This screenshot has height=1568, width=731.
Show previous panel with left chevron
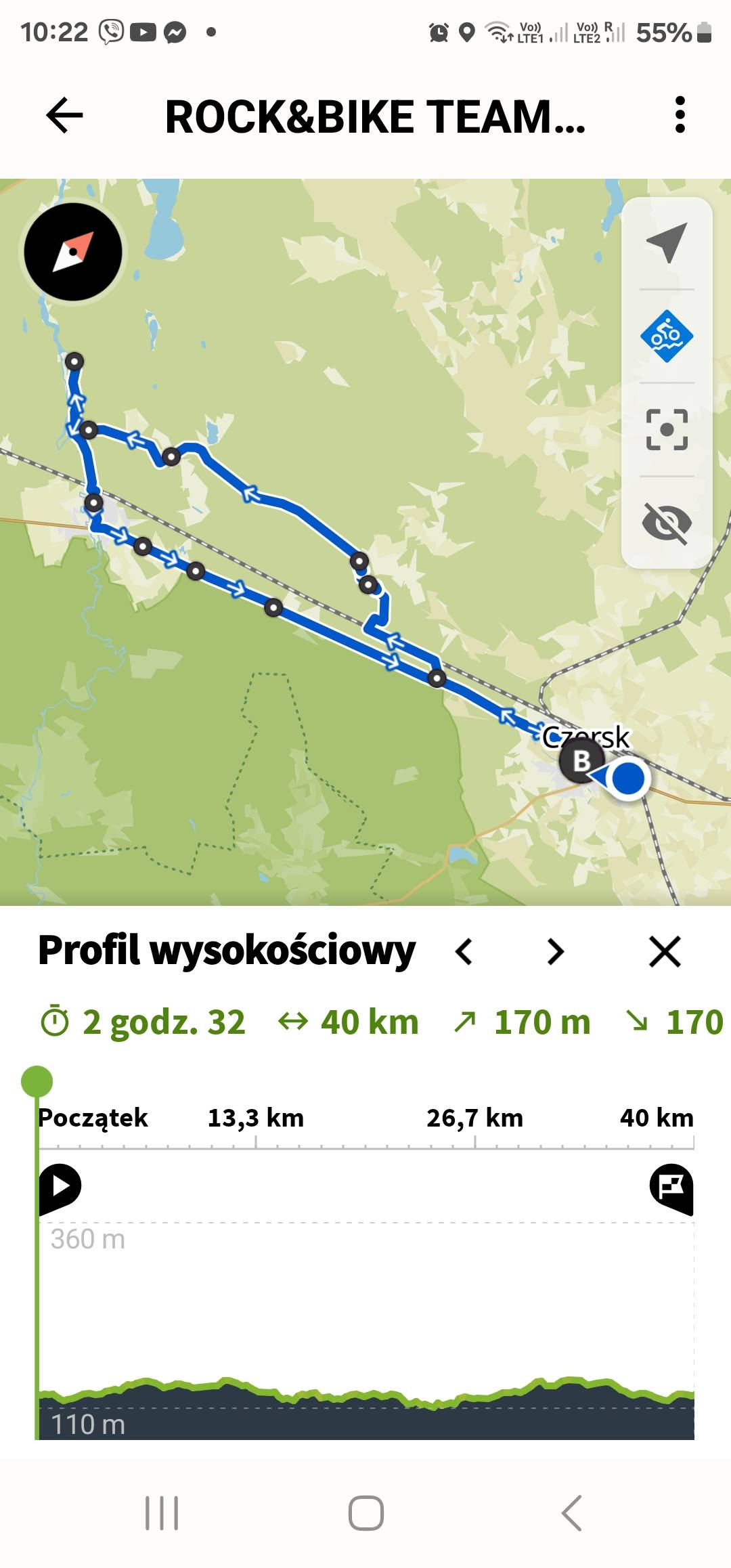(x=464, y=951)
